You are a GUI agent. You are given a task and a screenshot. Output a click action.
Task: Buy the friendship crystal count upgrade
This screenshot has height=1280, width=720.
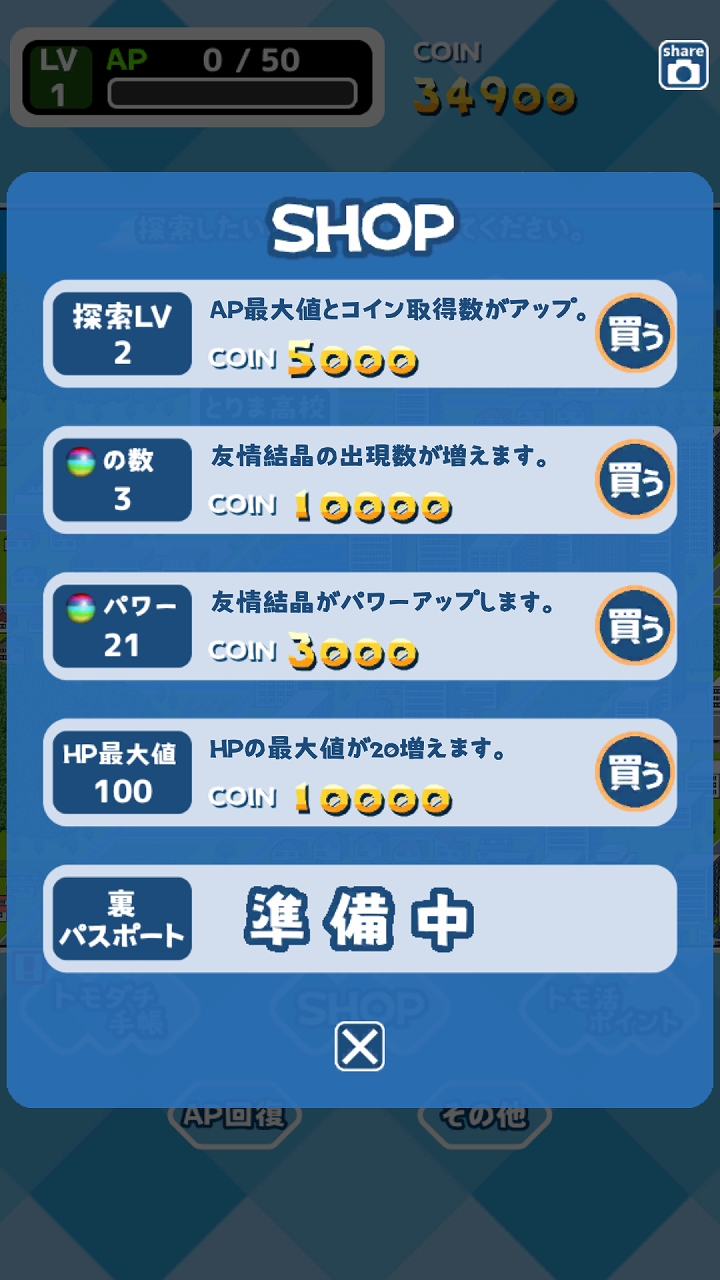(x=635, y=480)
